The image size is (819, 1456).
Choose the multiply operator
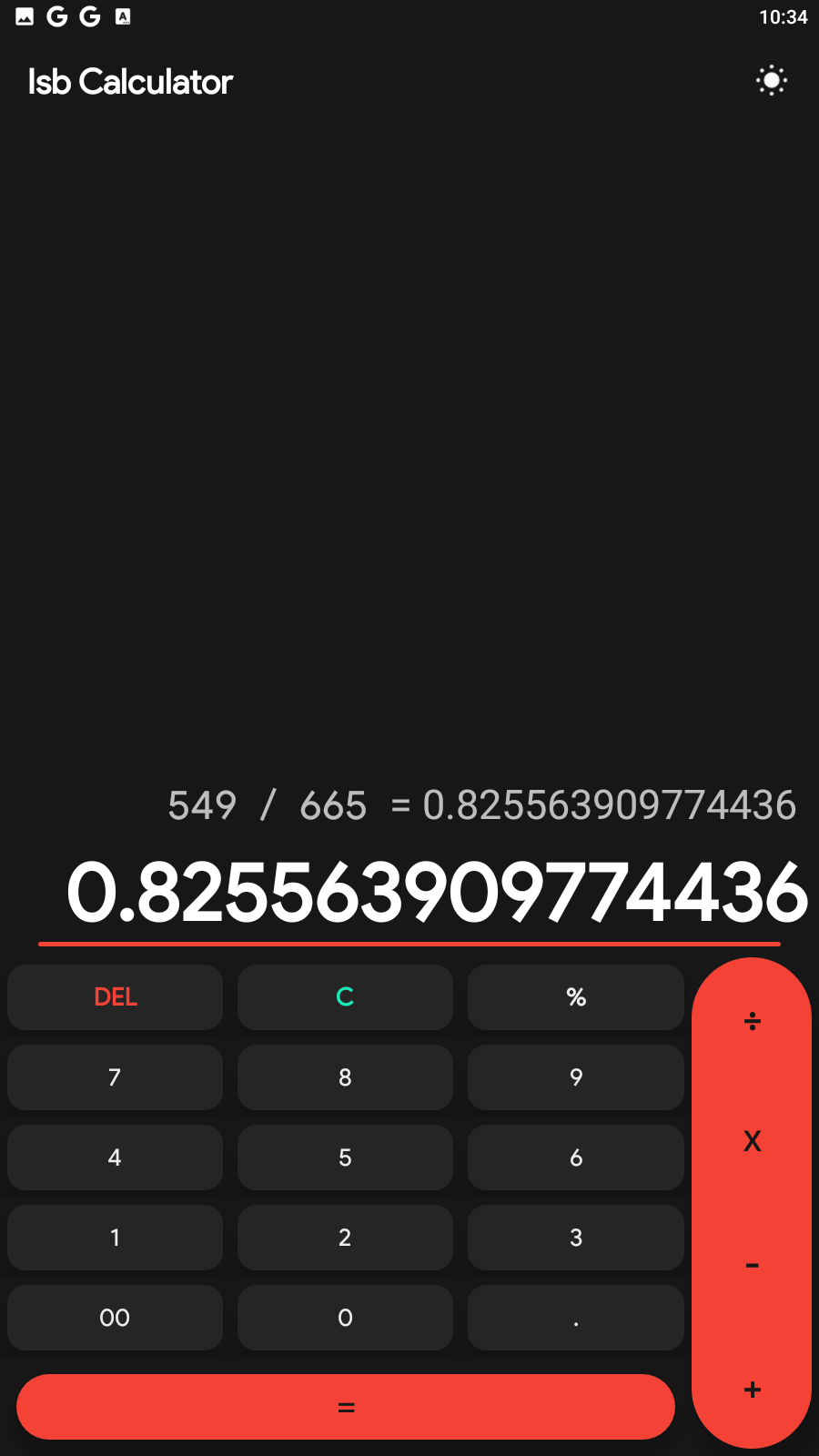[752, 1141]
